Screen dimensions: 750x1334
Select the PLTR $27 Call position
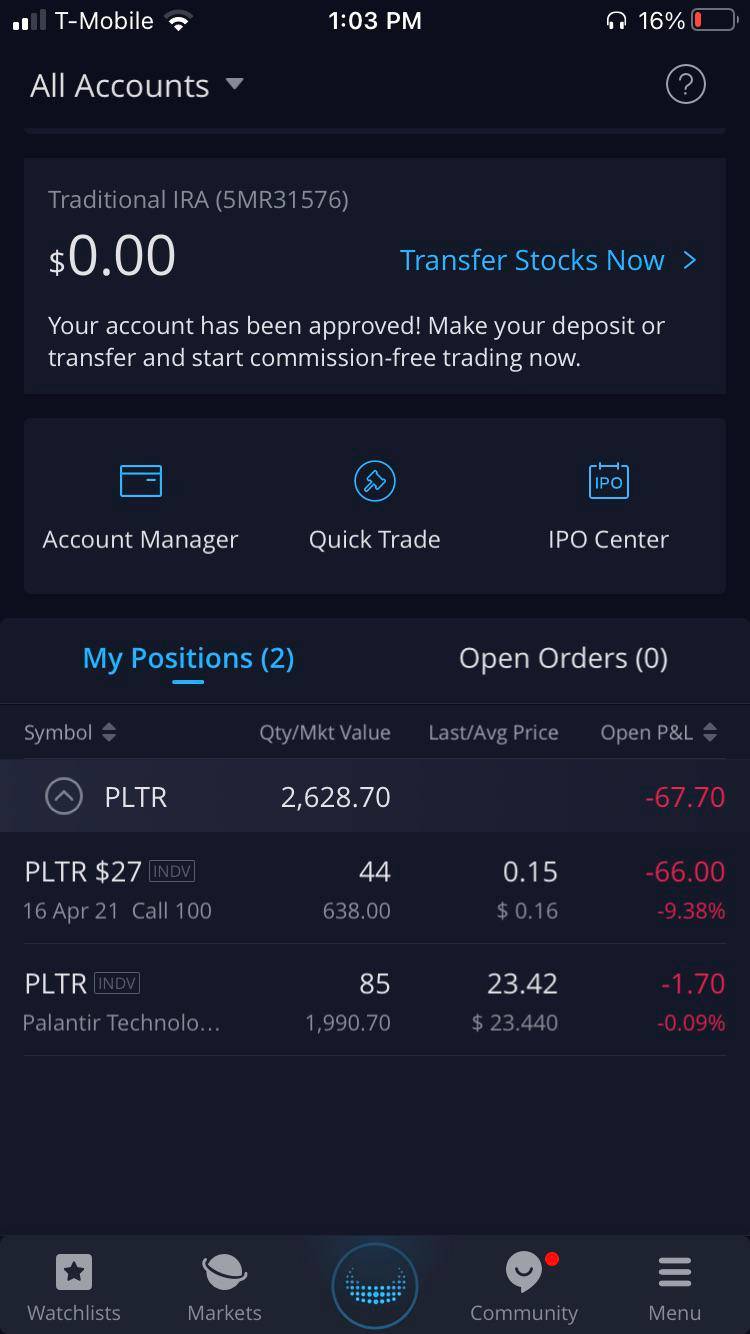pyautogui.click(x=375, y=888)
